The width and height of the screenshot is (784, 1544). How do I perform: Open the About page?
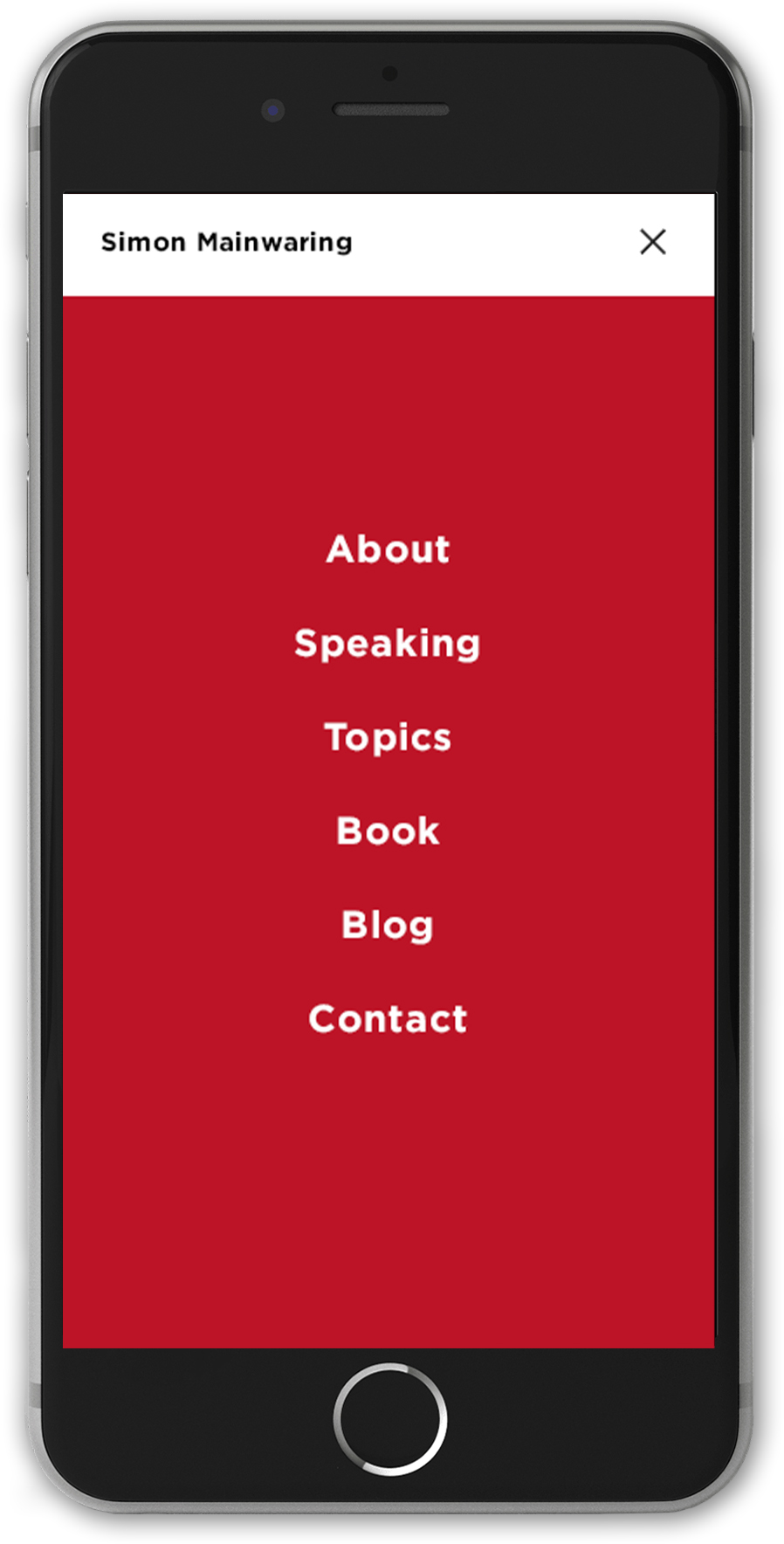(x=388, y=549)
